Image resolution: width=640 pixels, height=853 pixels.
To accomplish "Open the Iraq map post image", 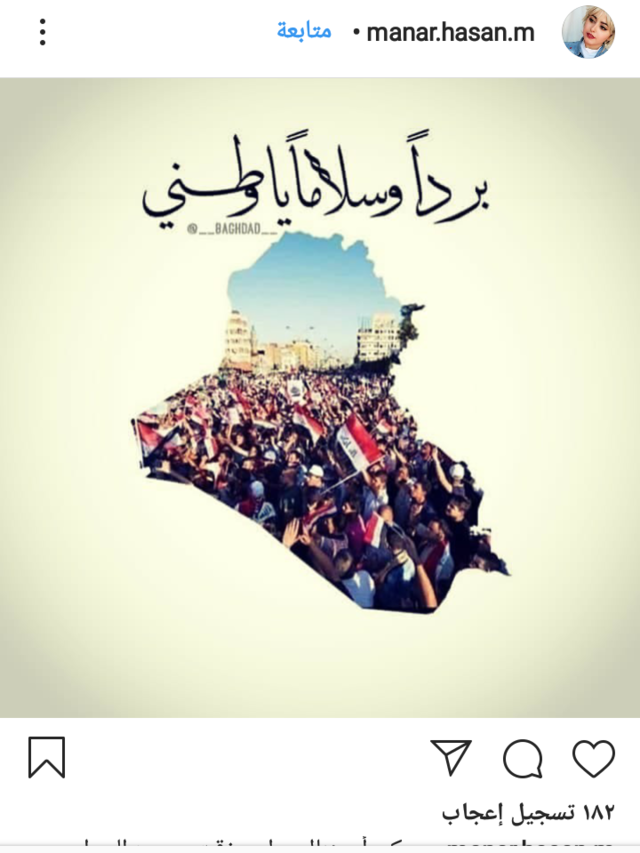I will pyautogui.click(x=320, y=398).
